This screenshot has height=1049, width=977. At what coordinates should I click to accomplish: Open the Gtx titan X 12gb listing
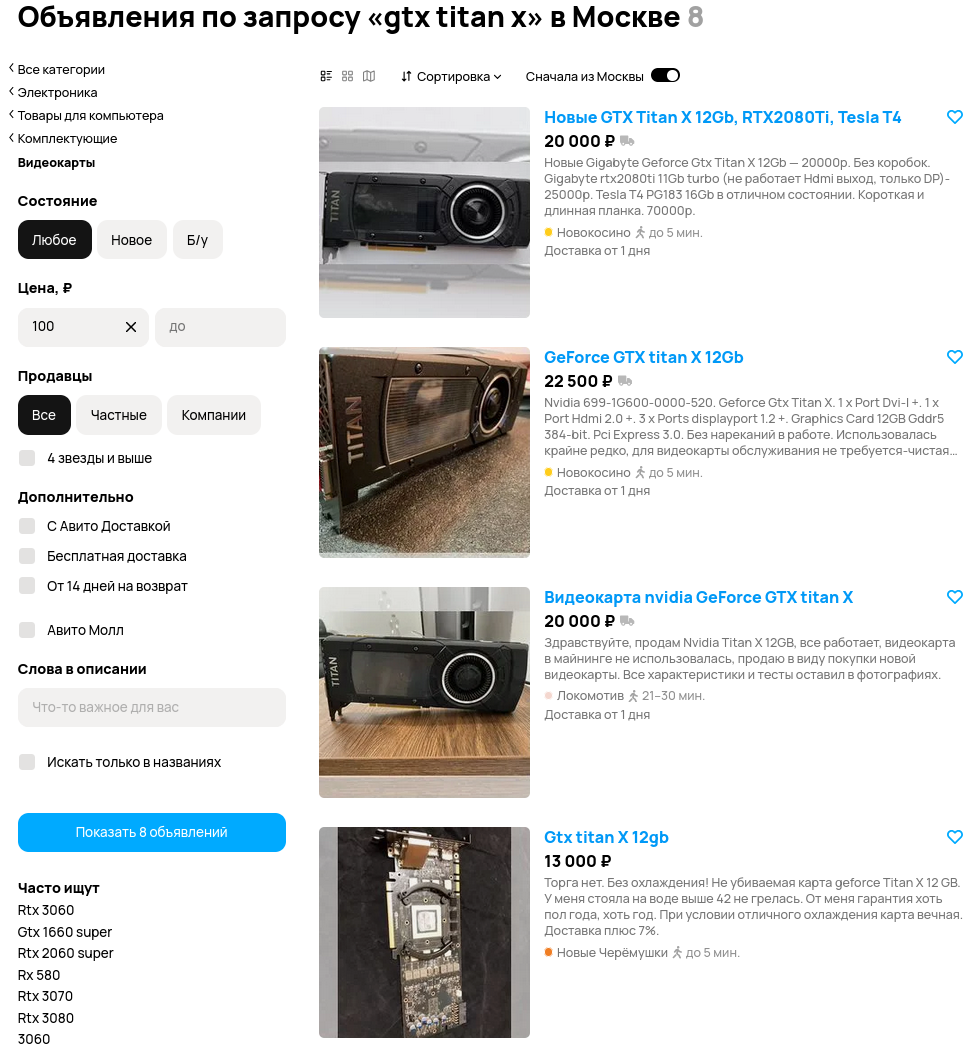[x=606, y=837]
